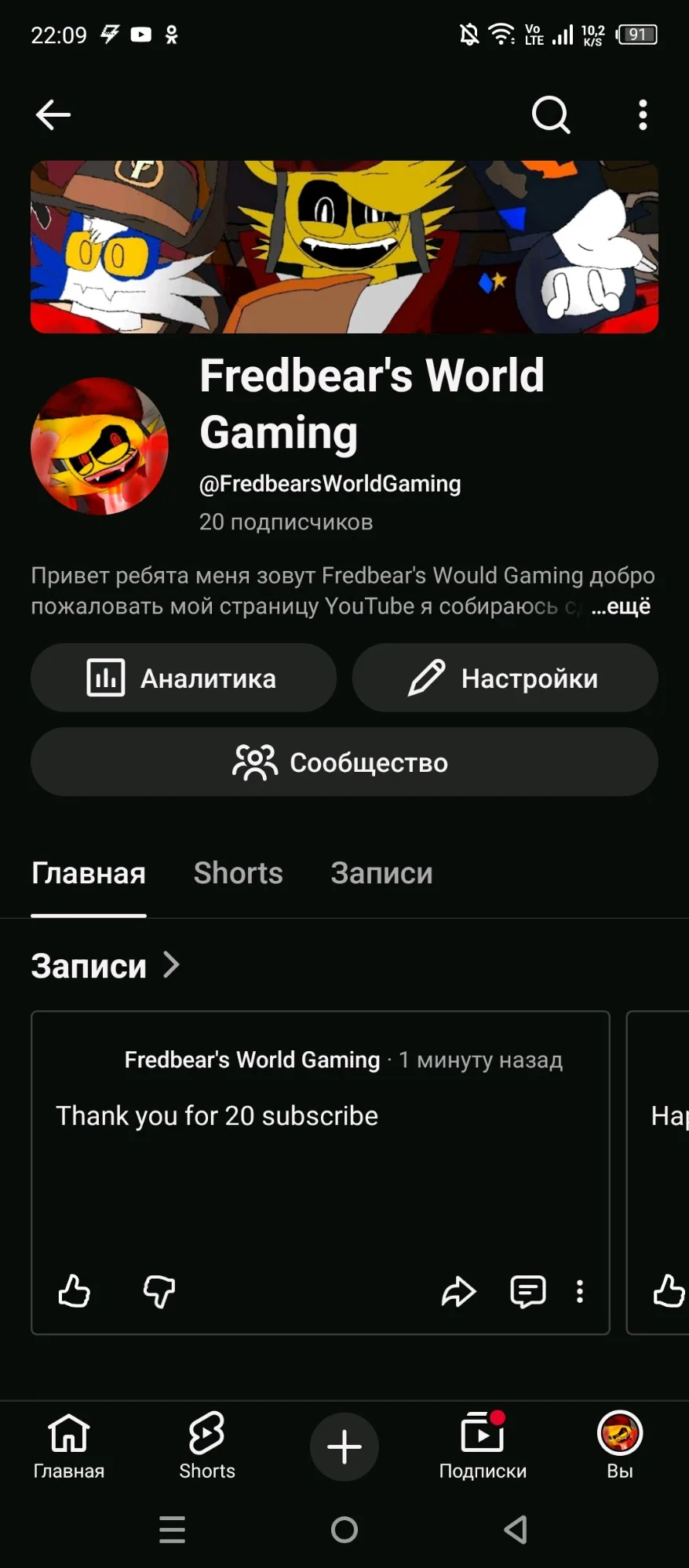Switch to the Записи tab
This screenshot has height=1568, width=689.
click(x=381, y=873)
